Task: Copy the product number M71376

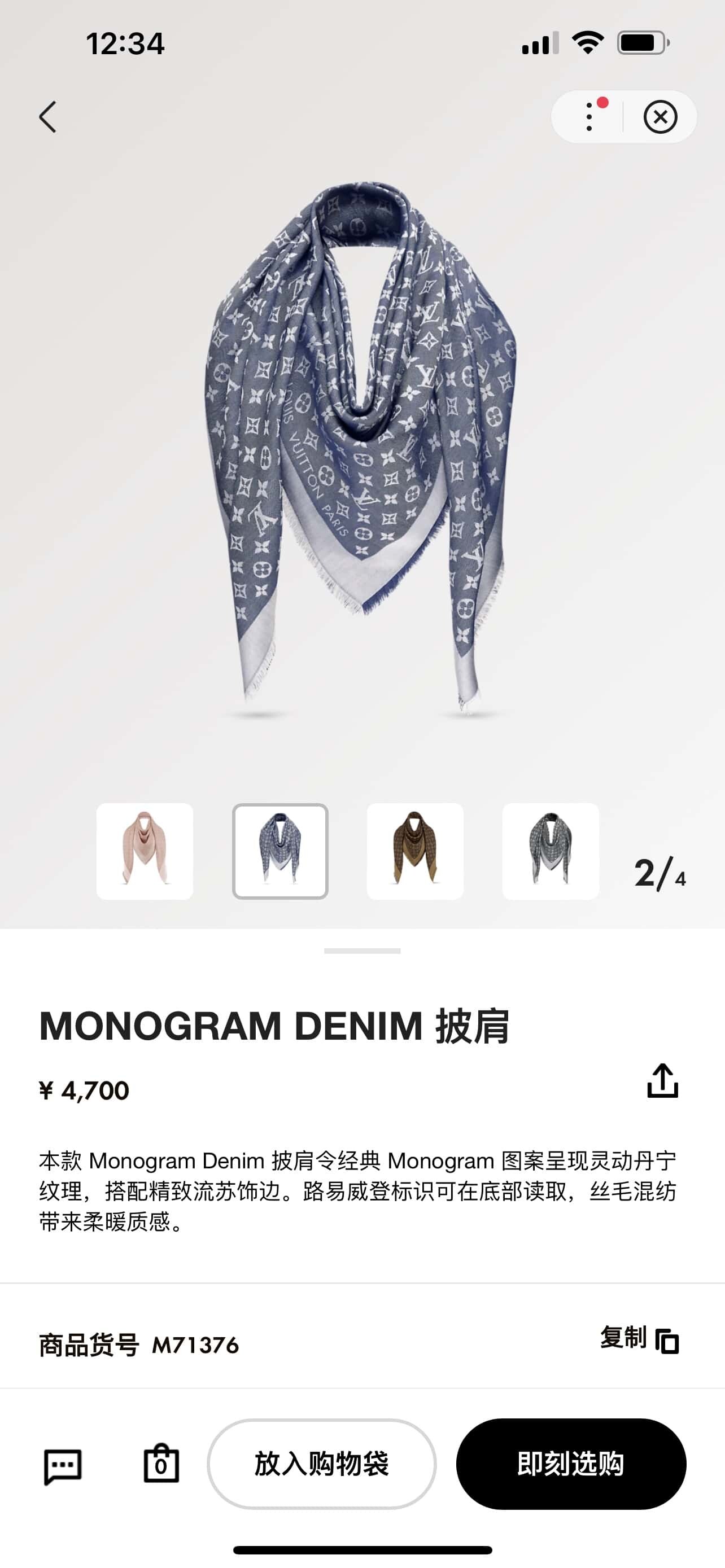Action: [x=639, y=1340]
